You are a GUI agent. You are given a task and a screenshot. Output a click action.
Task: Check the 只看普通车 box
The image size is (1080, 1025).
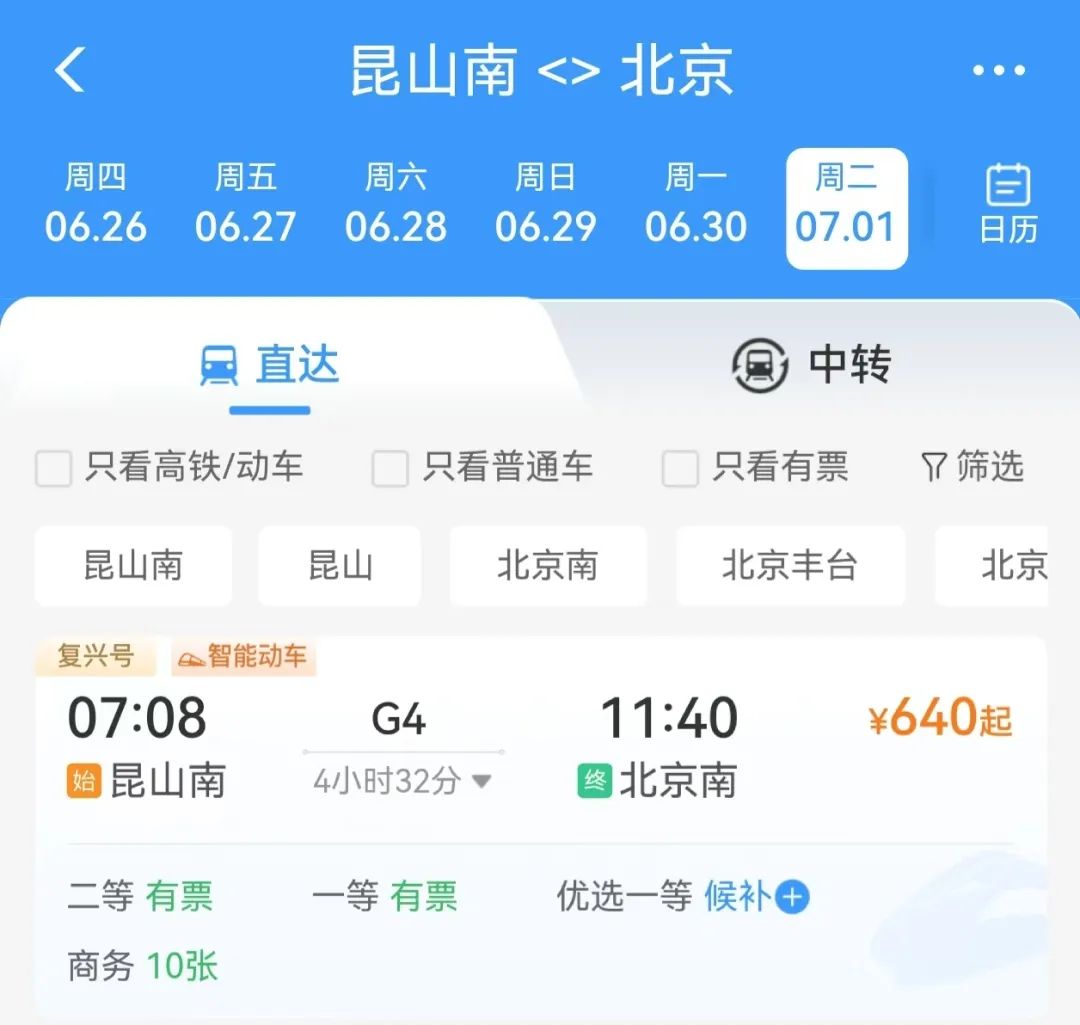tap(390, 468)
